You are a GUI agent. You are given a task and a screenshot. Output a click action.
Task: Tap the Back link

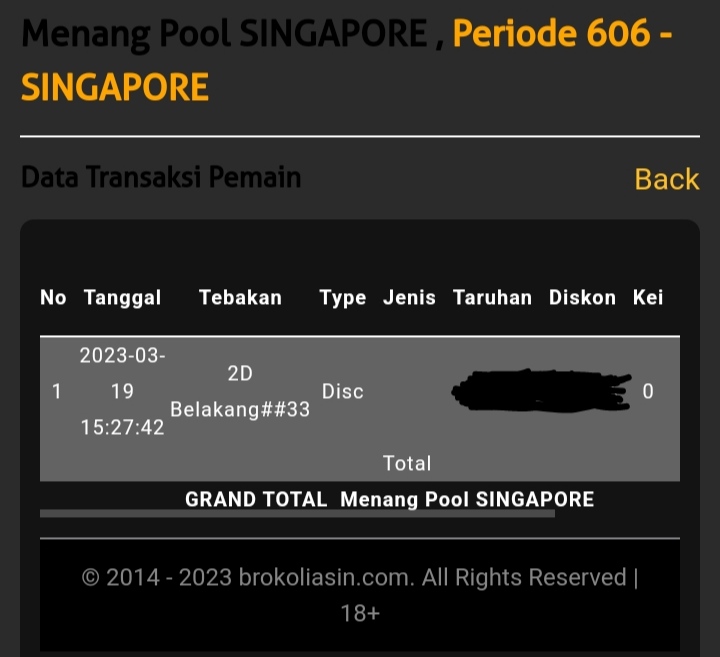click(666, 179)
